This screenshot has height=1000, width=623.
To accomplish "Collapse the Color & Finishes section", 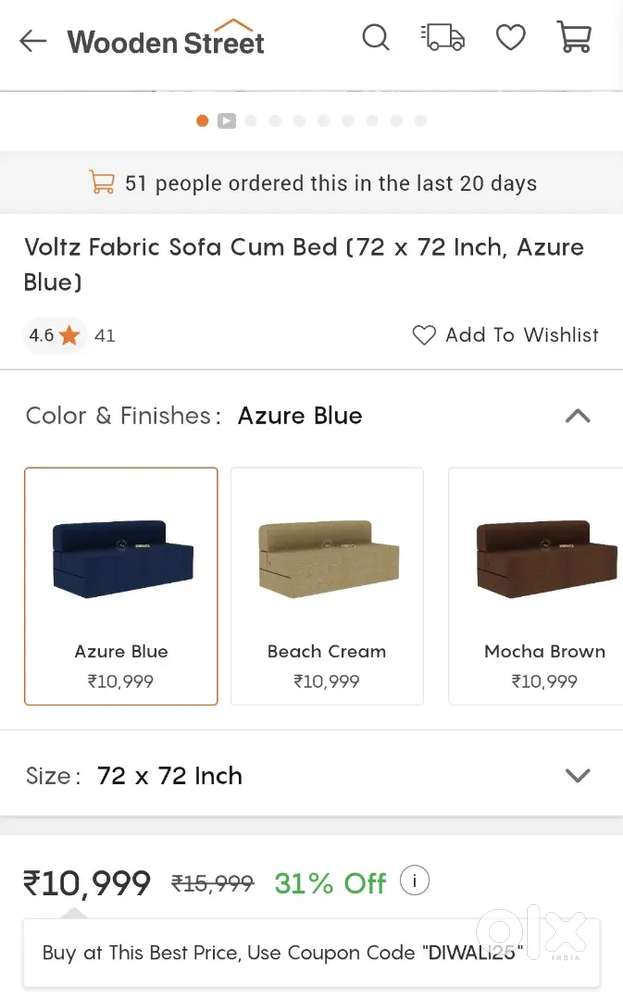I will point(577,416).
